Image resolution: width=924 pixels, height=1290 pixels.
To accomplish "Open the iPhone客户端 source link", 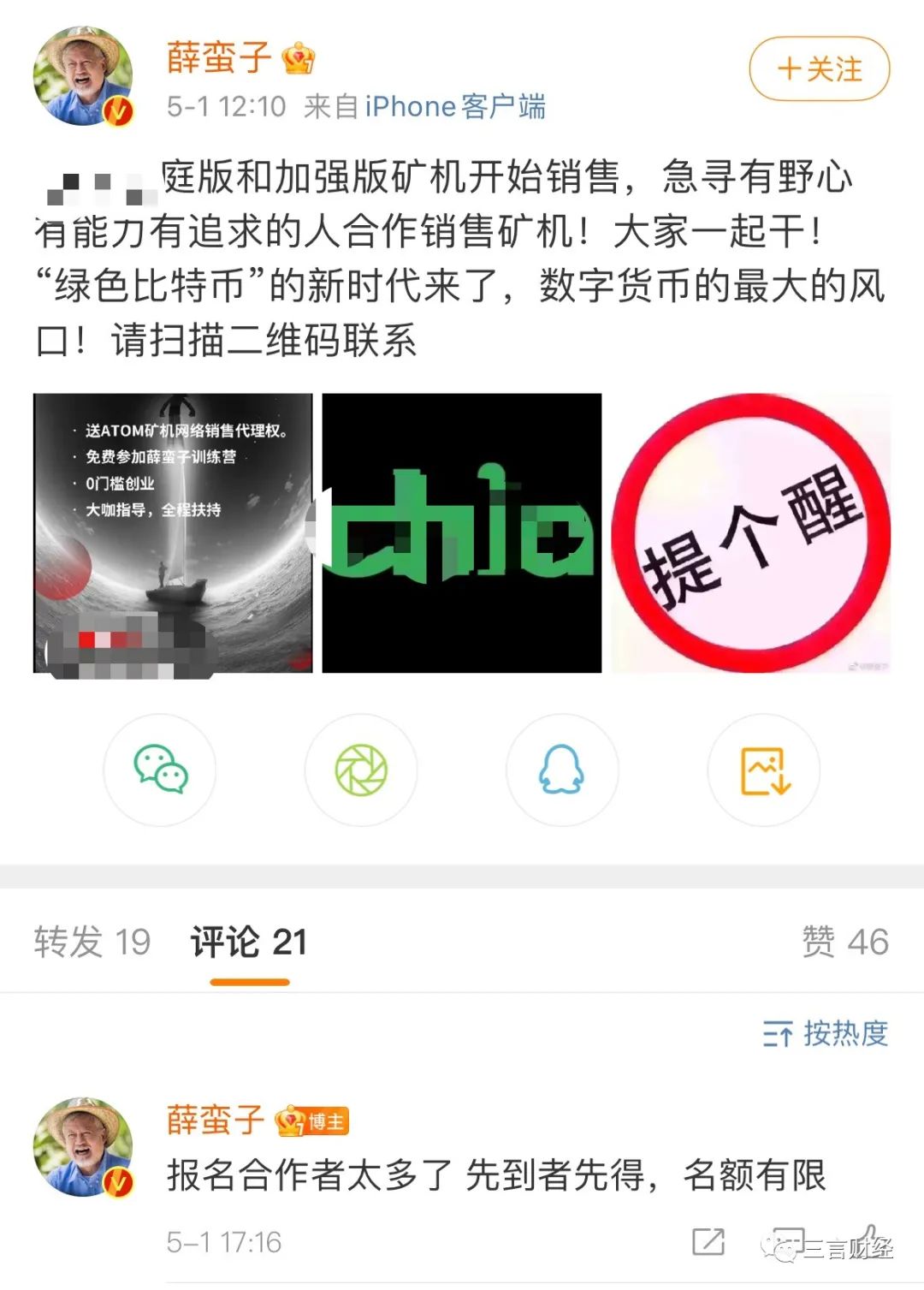I will point(454,106).
